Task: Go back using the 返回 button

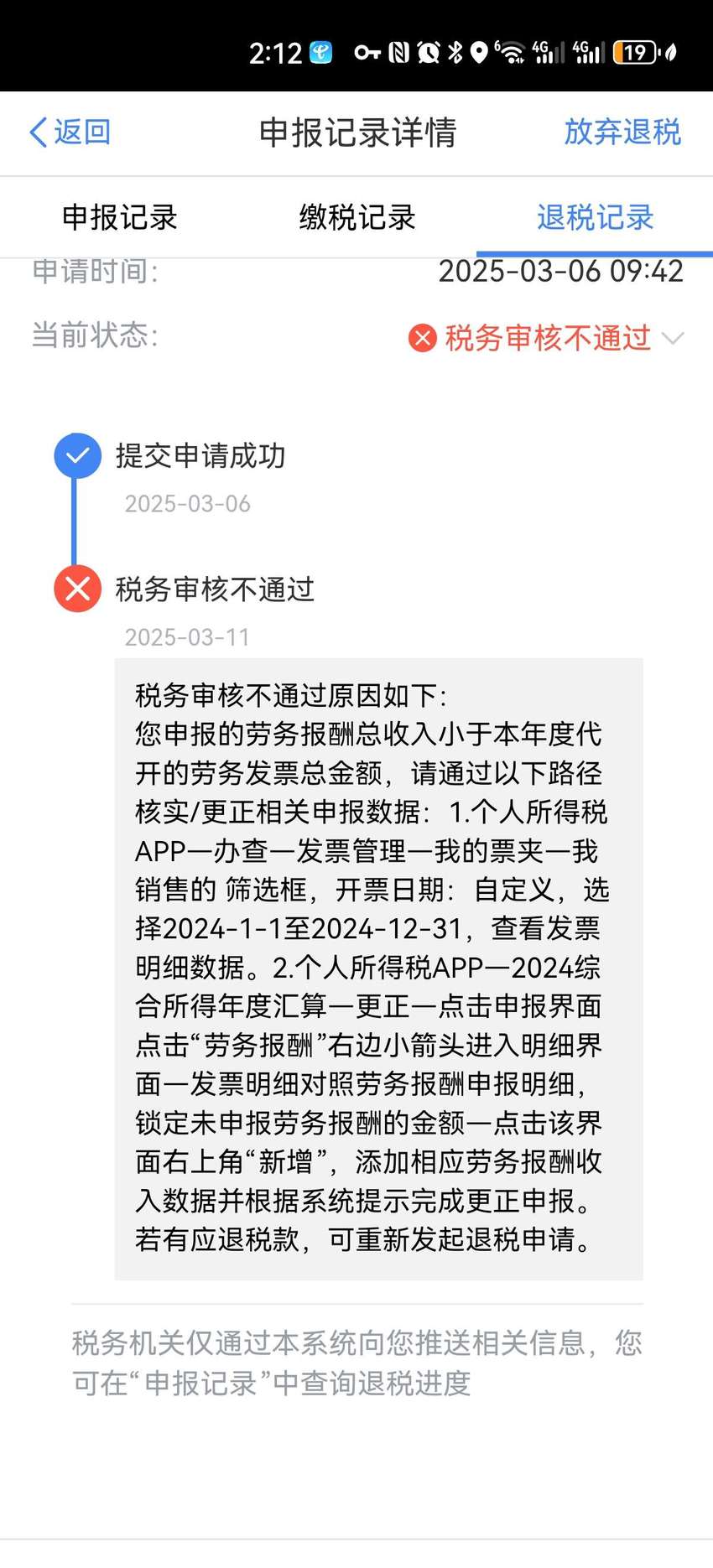Action: point(70,132)
